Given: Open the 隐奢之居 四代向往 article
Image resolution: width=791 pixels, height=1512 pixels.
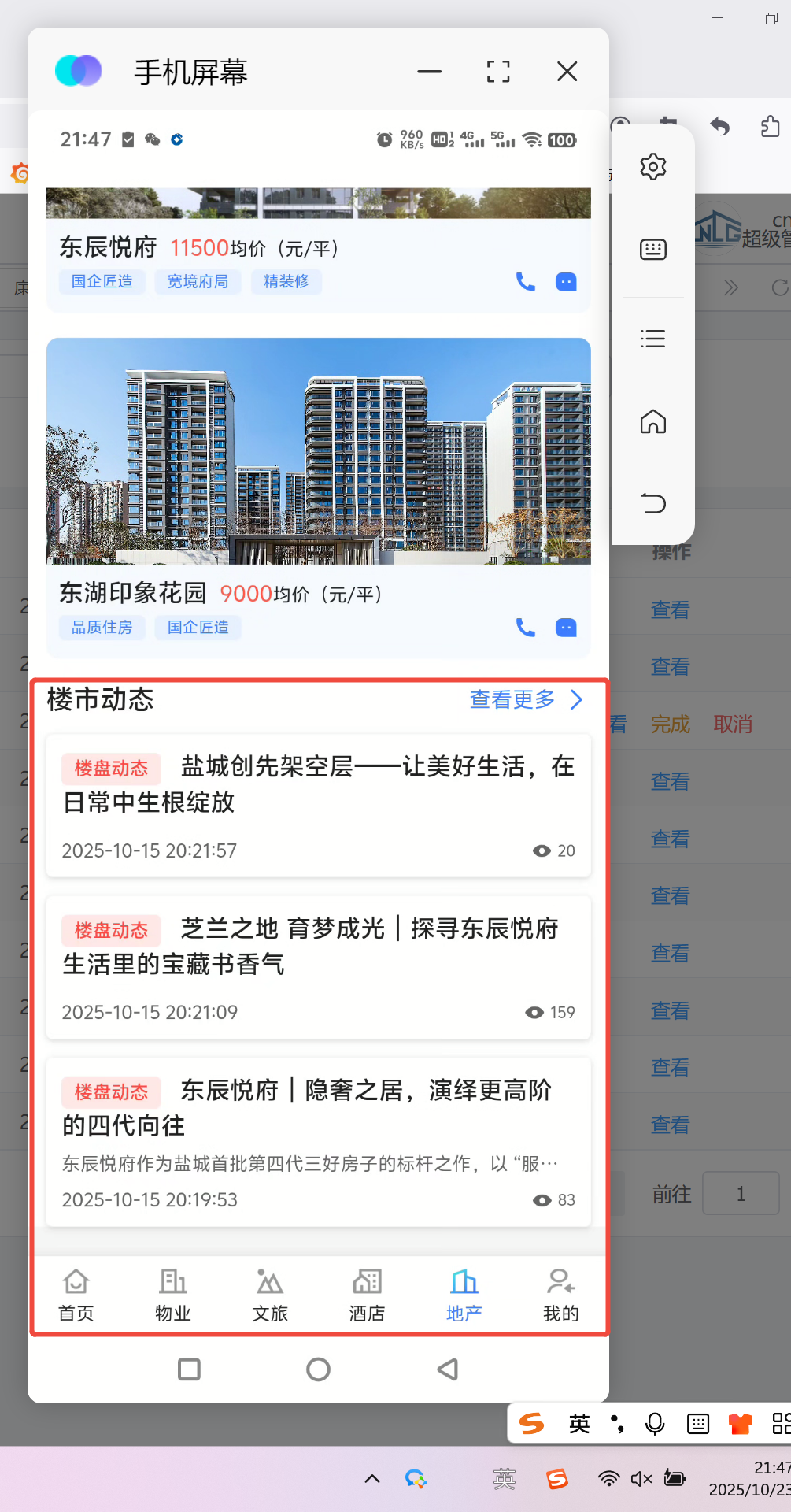Looking at the screenshot, I should pyautogui.click(x=318, y=1140).
